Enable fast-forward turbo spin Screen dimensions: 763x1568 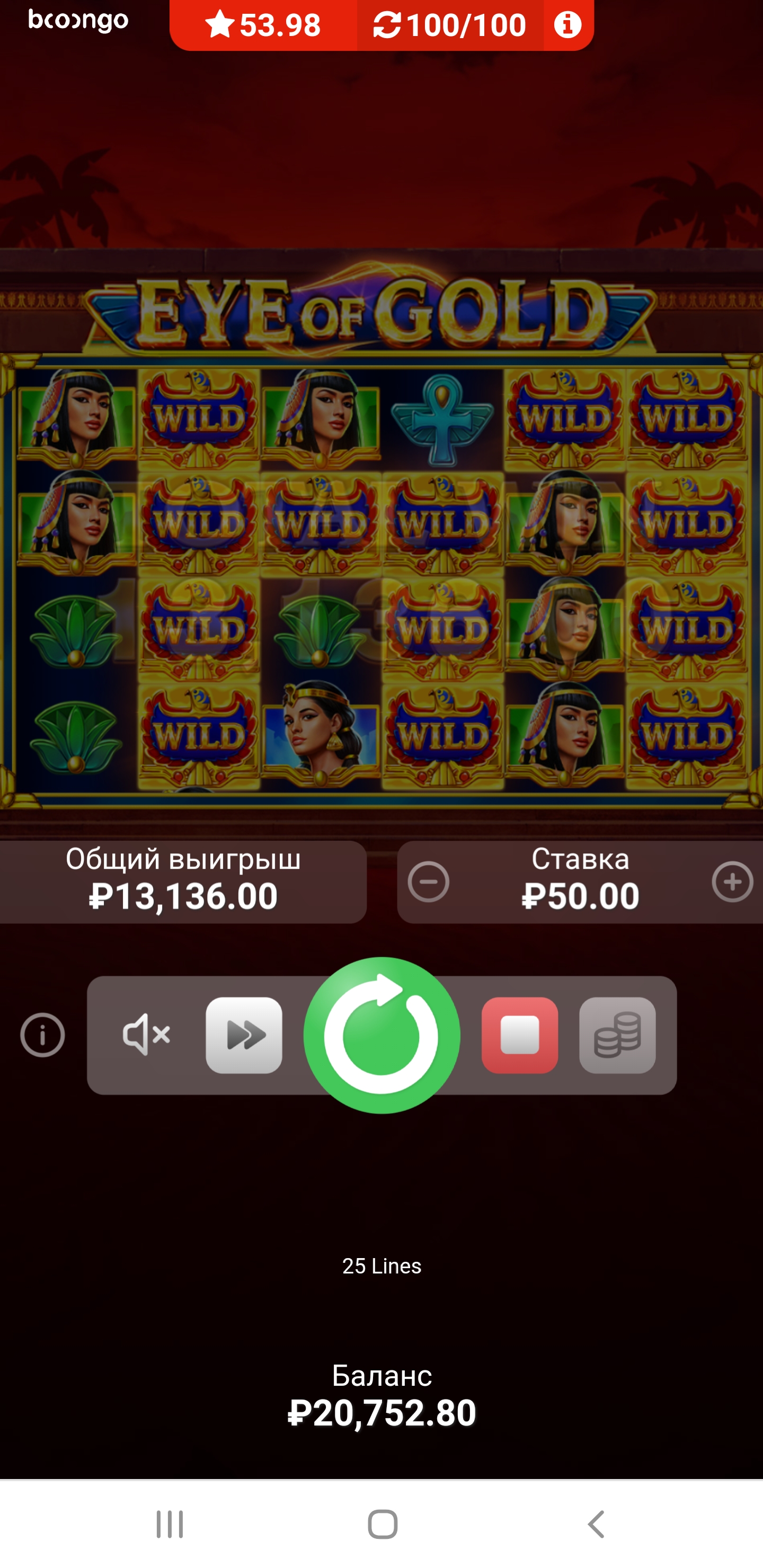244,1036
